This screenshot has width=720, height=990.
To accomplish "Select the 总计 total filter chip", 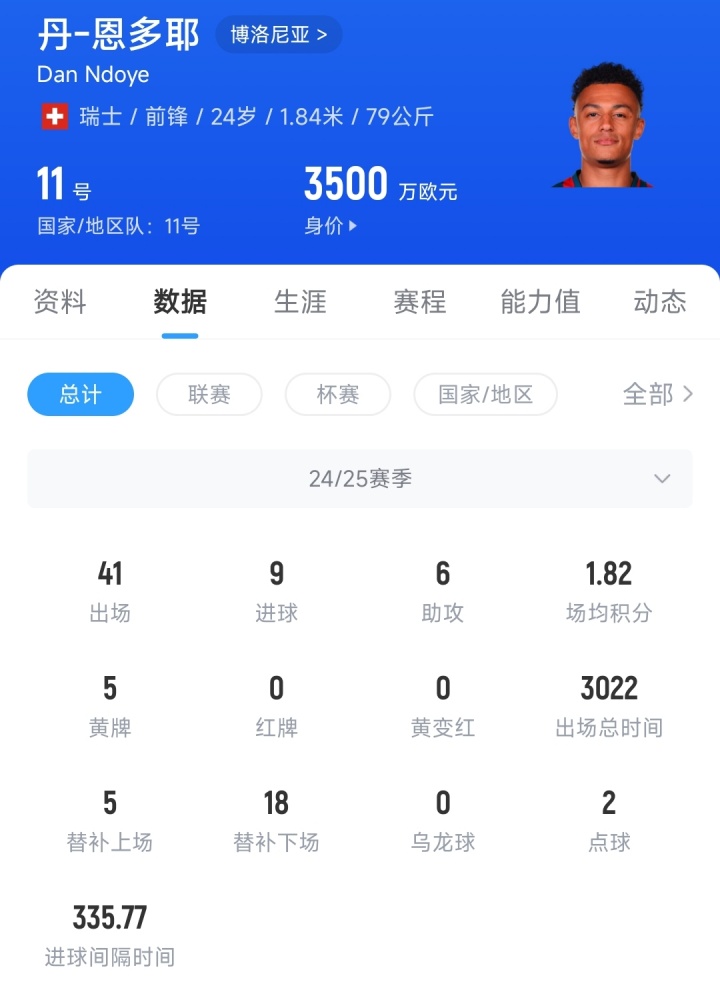I will (x=80, y=394).
